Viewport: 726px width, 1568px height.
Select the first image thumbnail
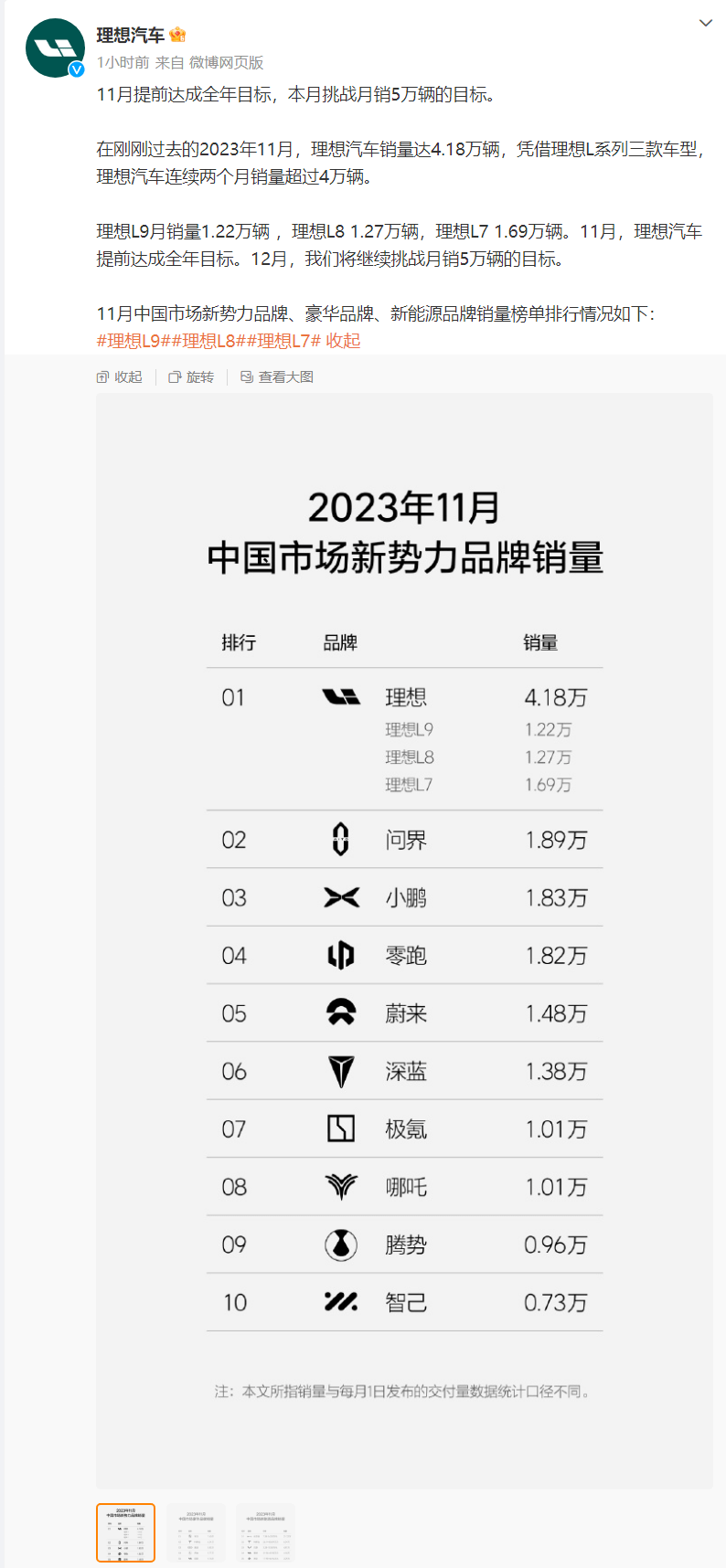coord(126,1532)
